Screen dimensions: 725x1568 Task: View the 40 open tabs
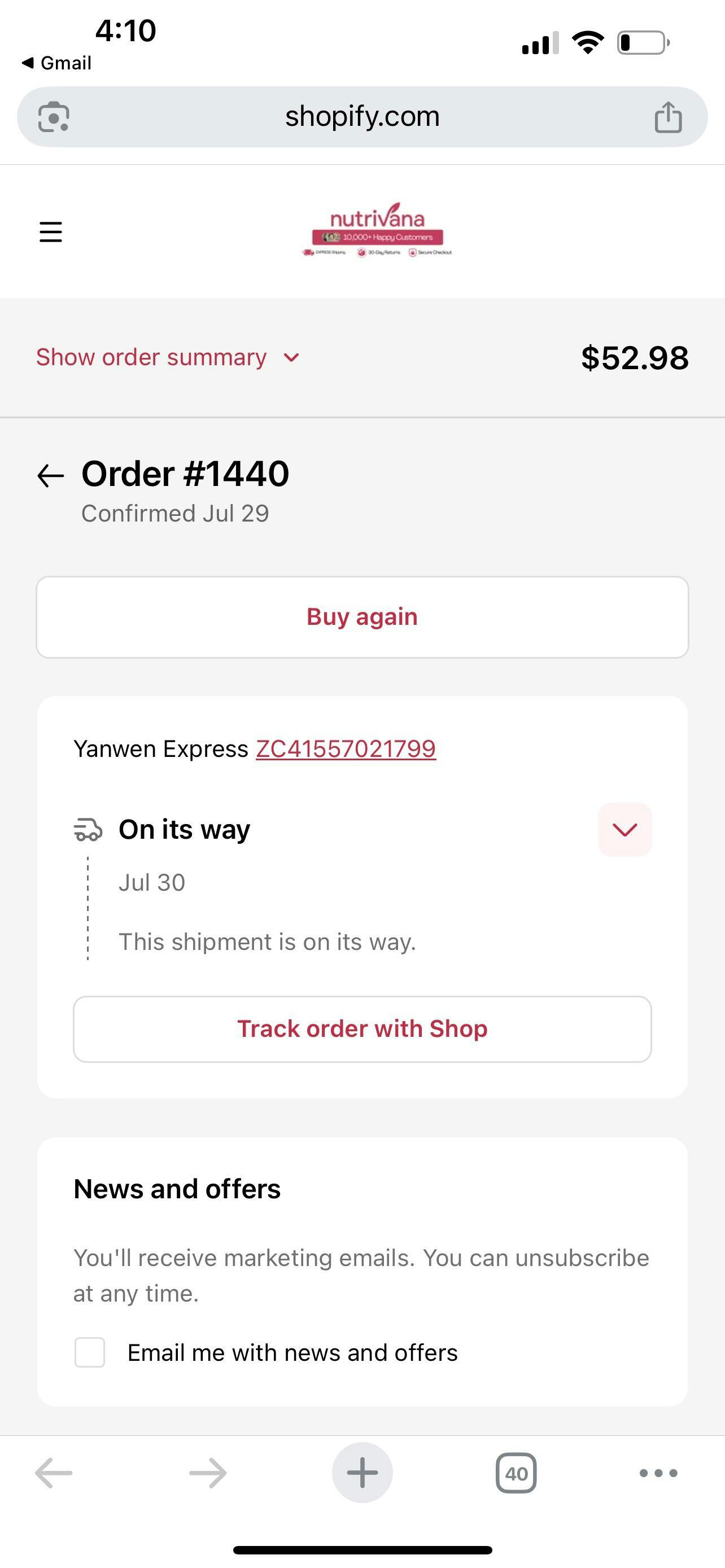coord(516,1473)
